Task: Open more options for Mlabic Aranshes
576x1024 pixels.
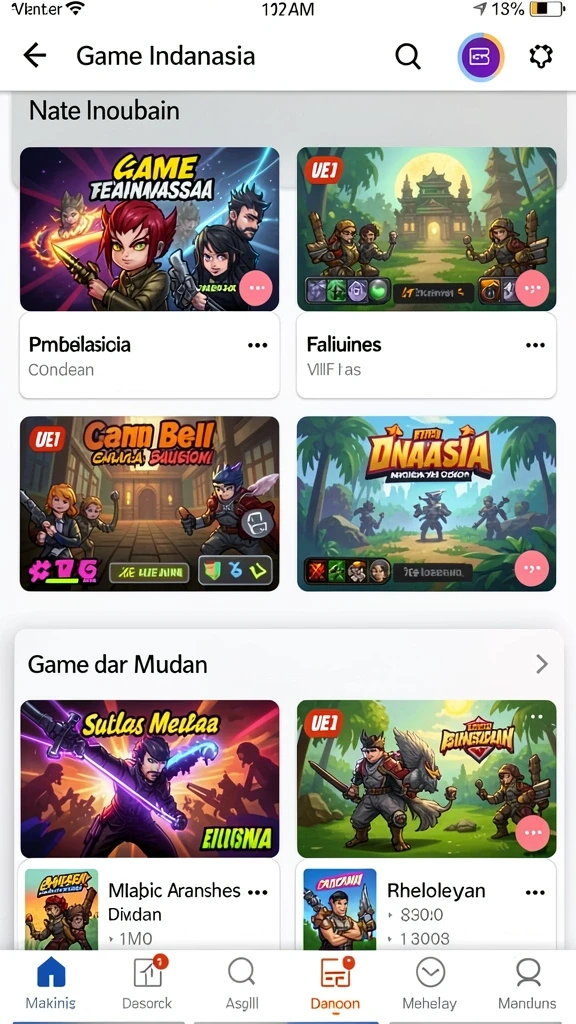Action: click(x=258, y=892)
